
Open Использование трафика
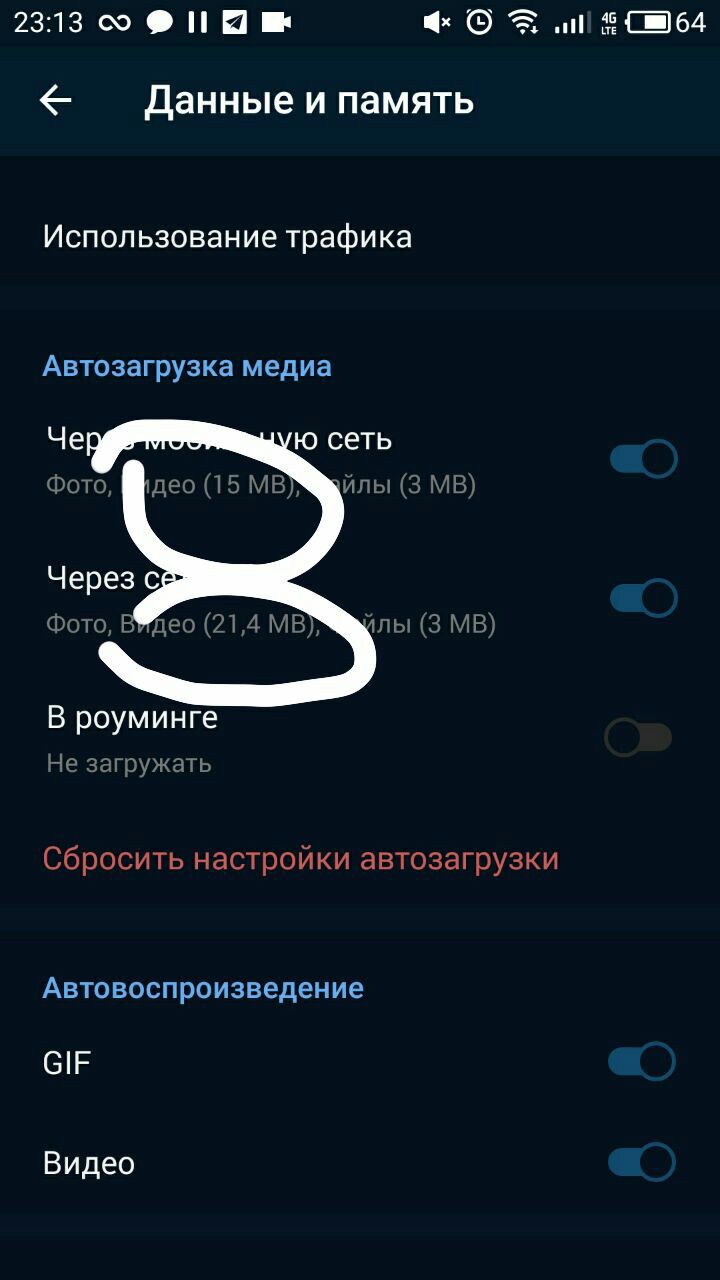pyautogui.click(x=228, y=237)
